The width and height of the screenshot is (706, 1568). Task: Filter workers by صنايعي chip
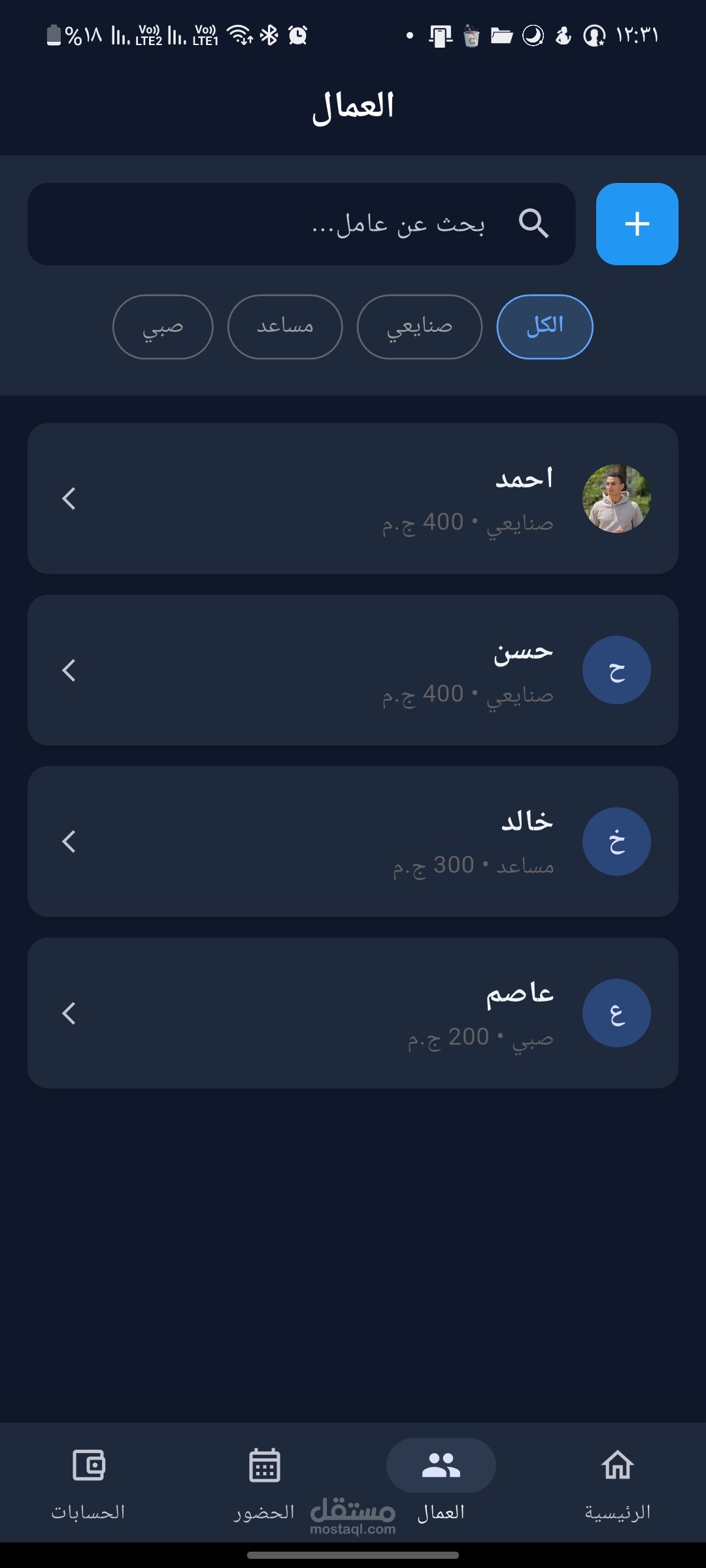coord(419,327)
